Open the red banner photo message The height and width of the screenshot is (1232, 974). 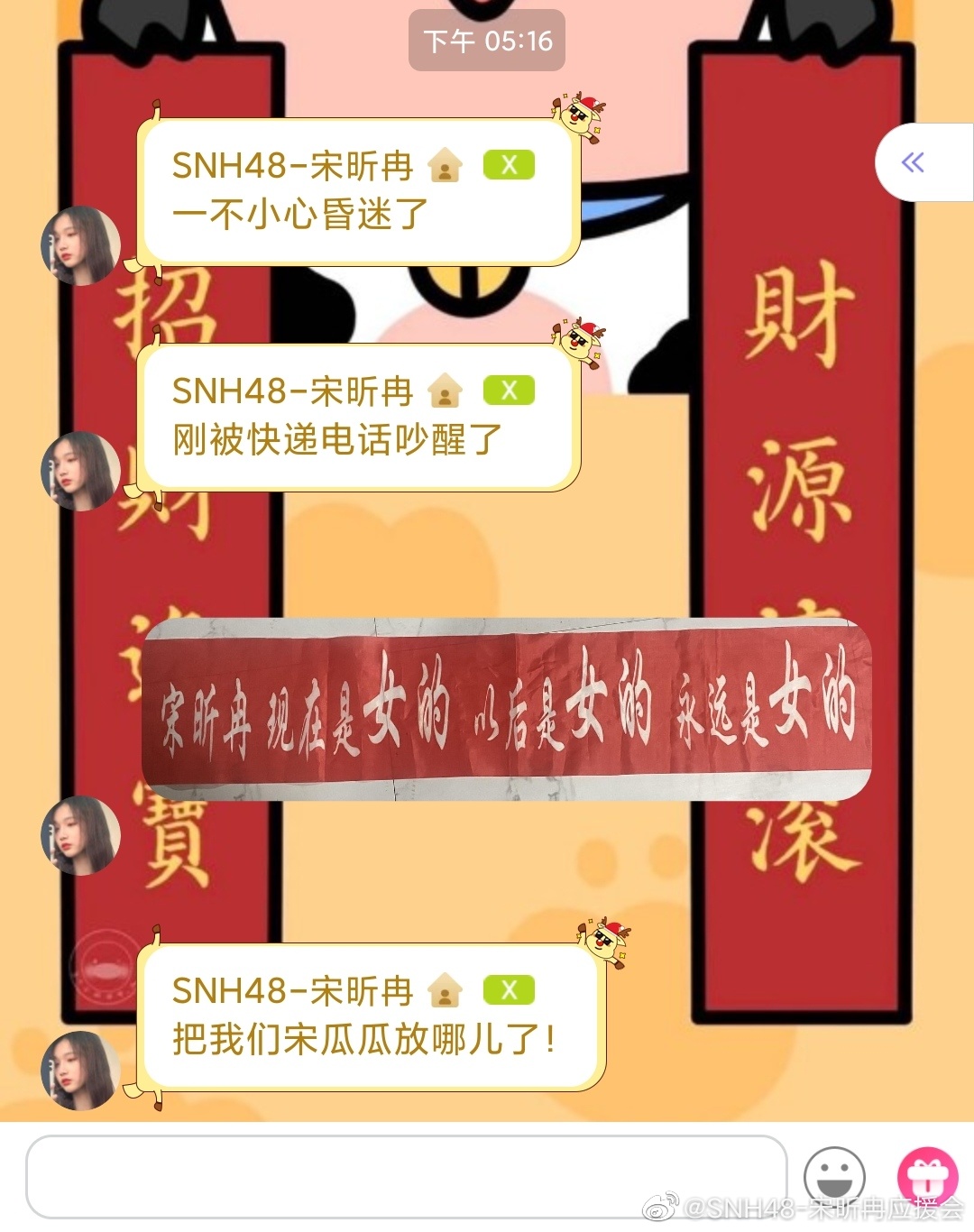507,709
